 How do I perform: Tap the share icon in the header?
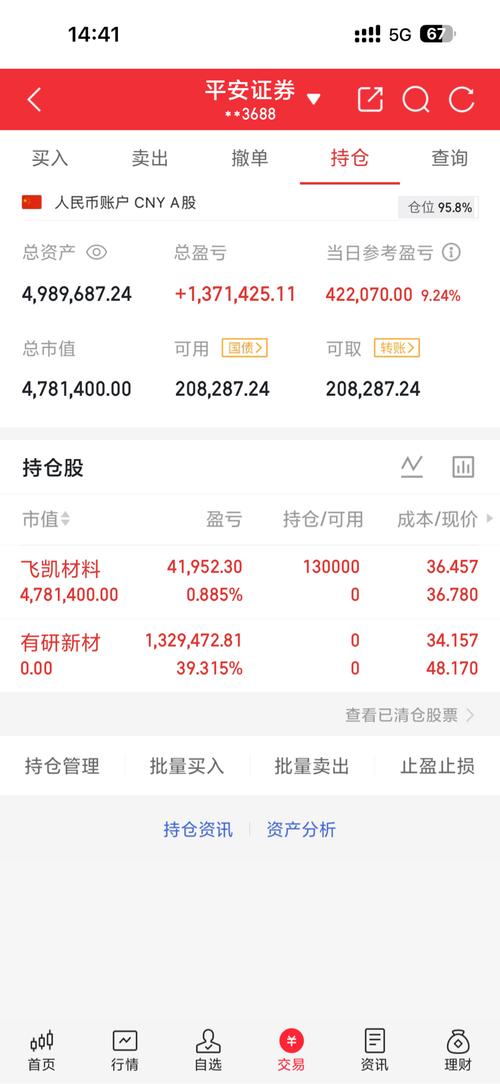(370, 100)
